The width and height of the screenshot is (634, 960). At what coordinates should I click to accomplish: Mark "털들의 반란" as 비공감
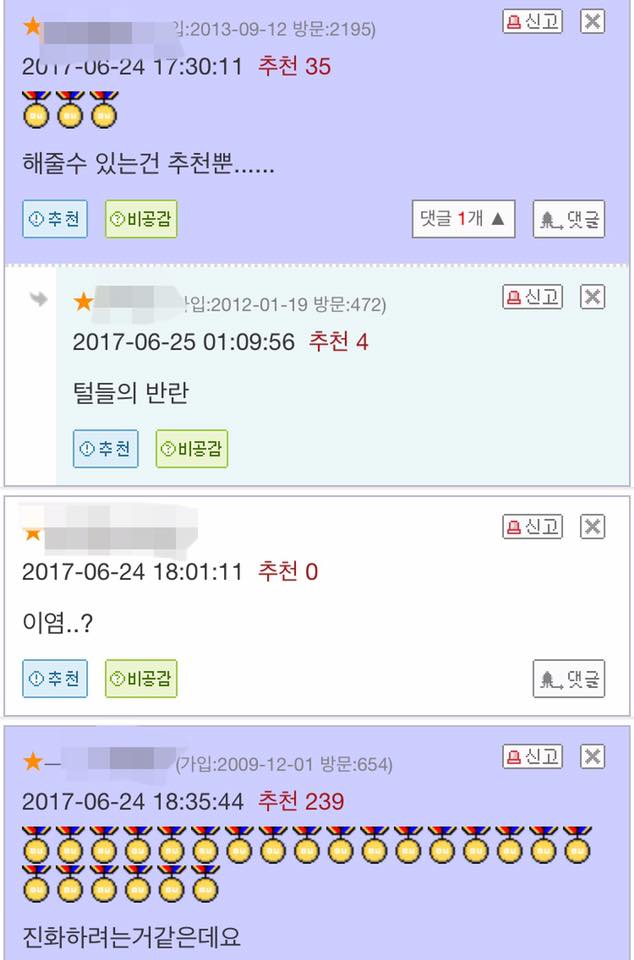coord(191,449)
